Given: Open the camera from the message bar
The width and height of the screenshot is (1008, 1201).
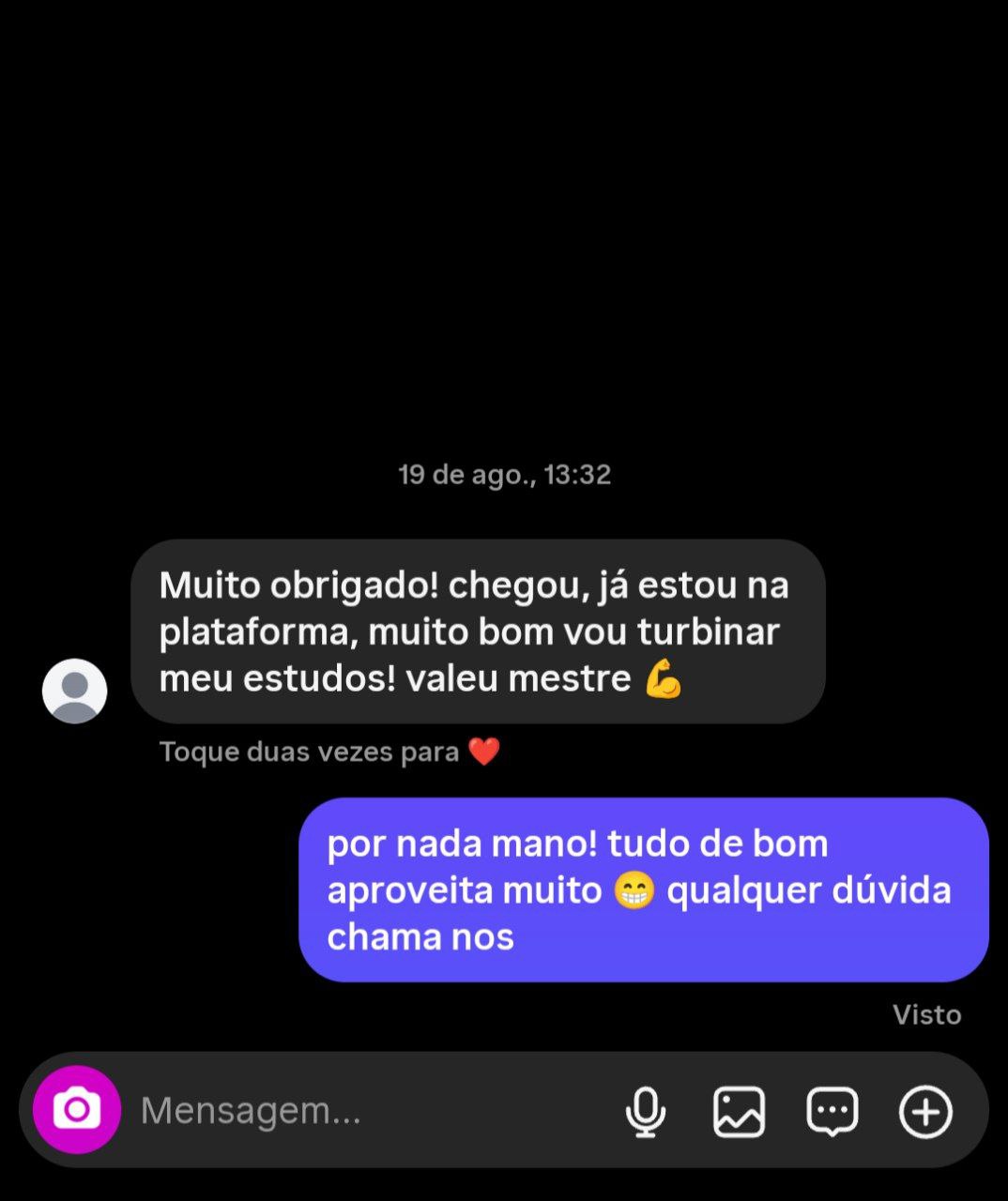Looking at the screenshot, I should (77, 1110).
